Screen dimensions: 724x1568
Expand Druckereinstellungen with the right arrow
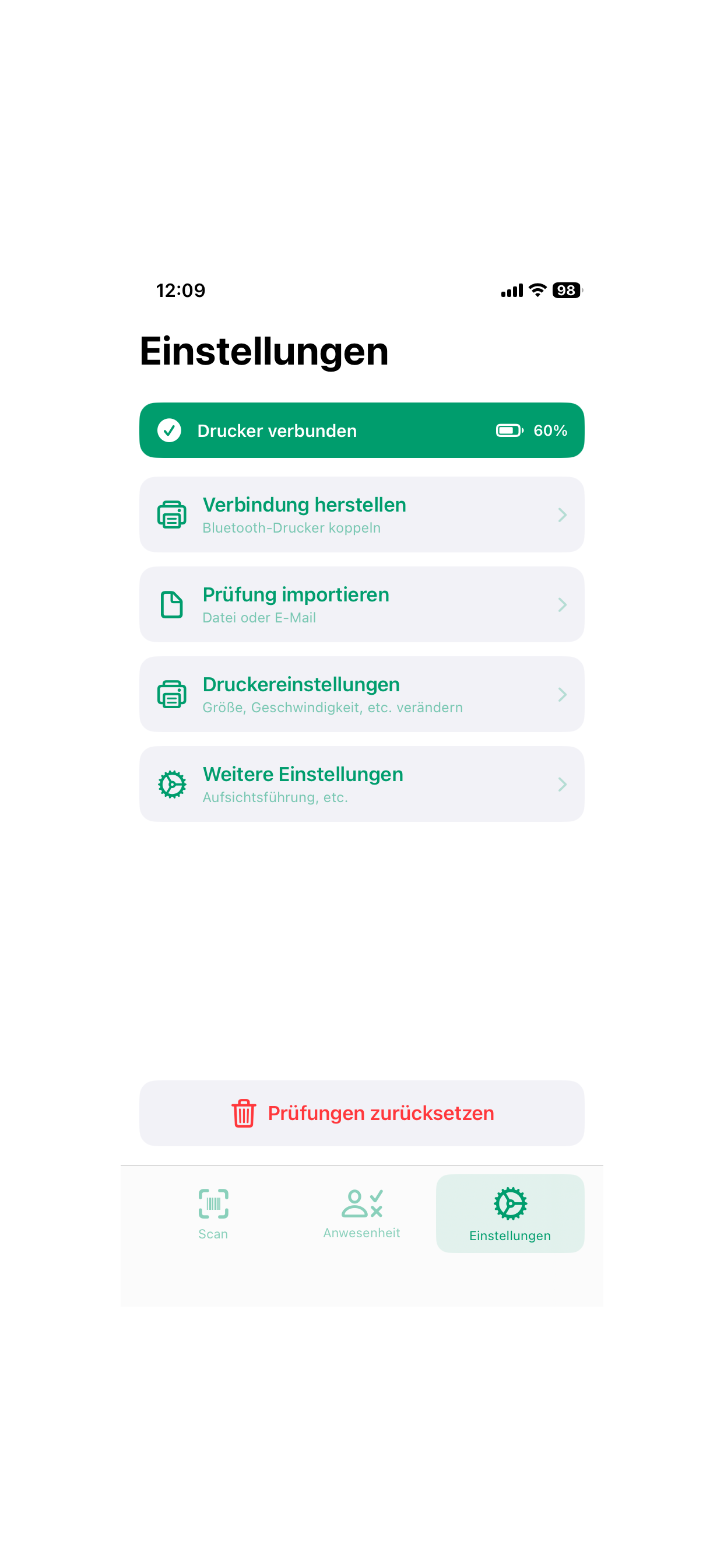[561, 694]
